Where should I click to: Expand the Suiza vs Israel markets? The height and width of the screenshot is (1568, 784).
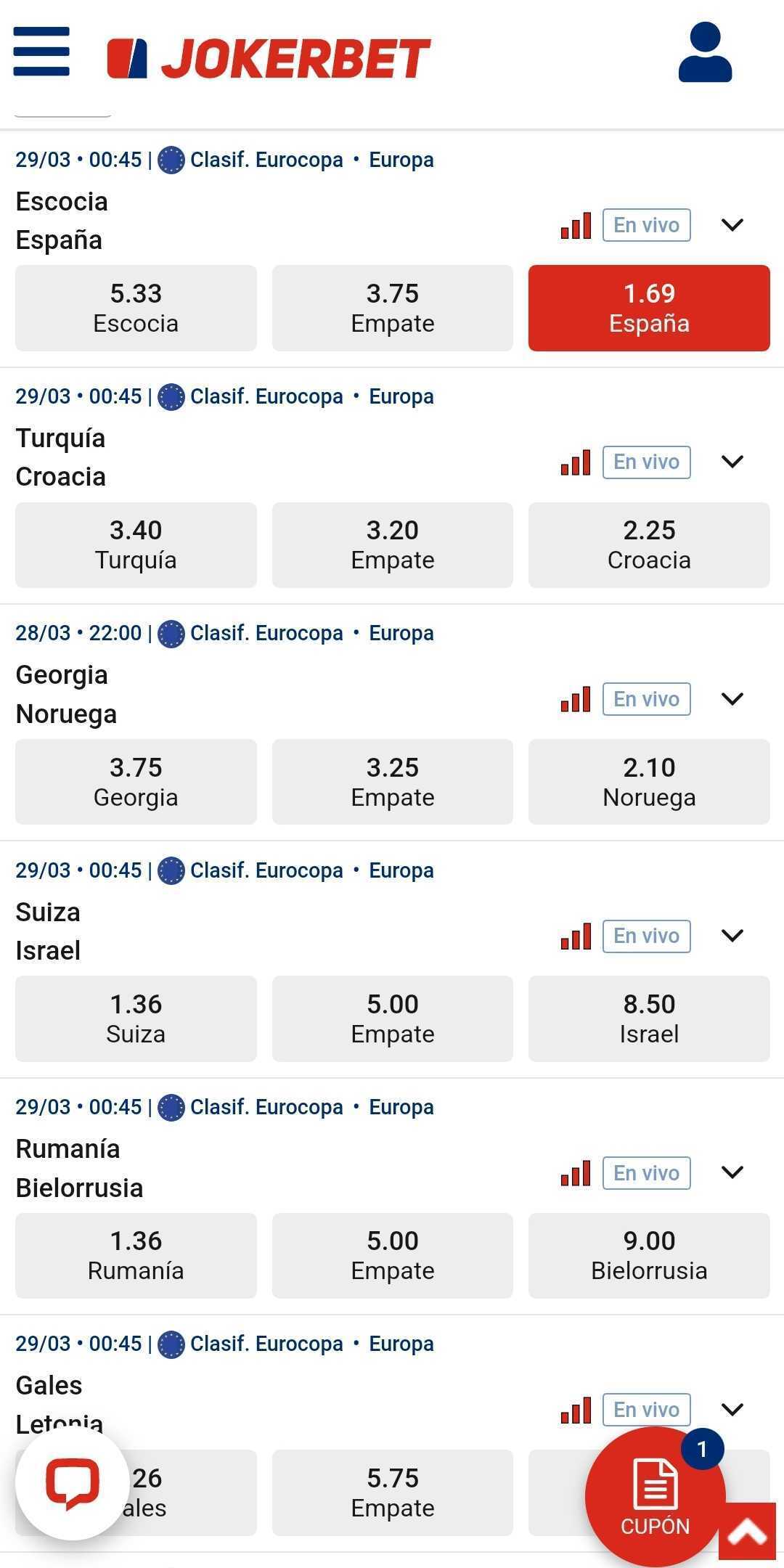732,936
